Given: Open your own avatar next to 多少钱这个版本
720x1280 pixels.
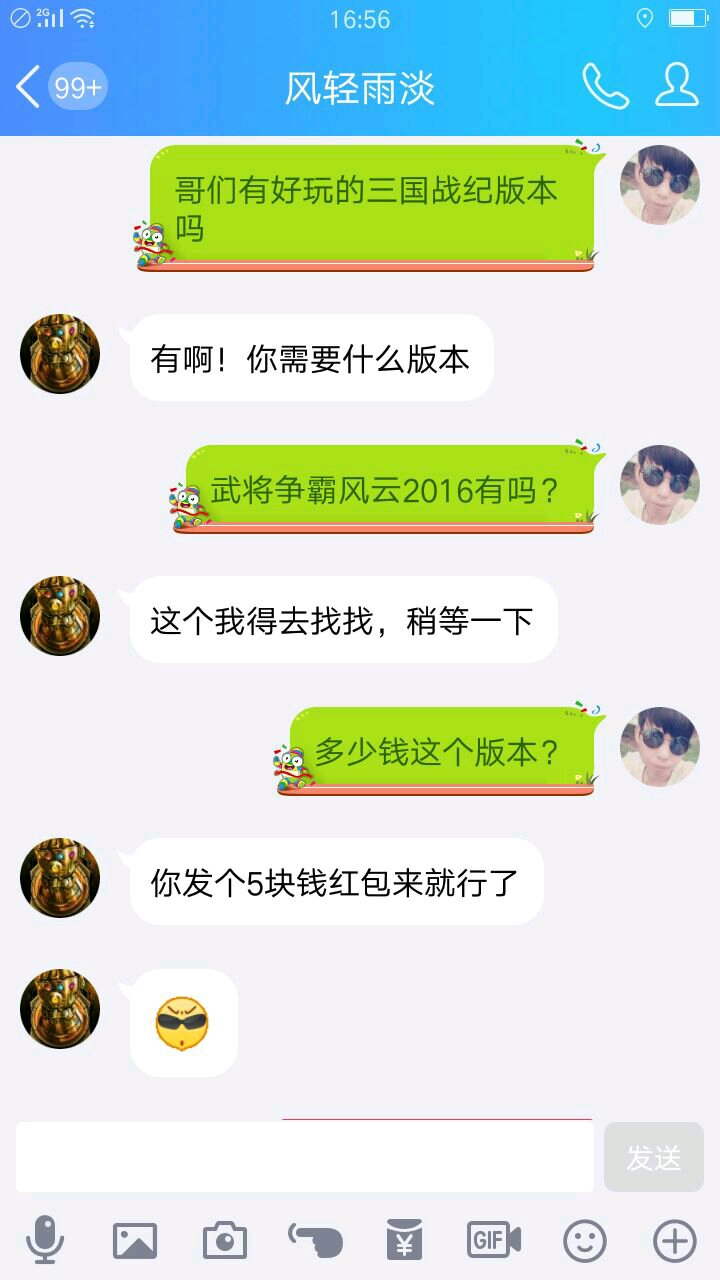Looking at the screenshot, I should click(660, 747).
